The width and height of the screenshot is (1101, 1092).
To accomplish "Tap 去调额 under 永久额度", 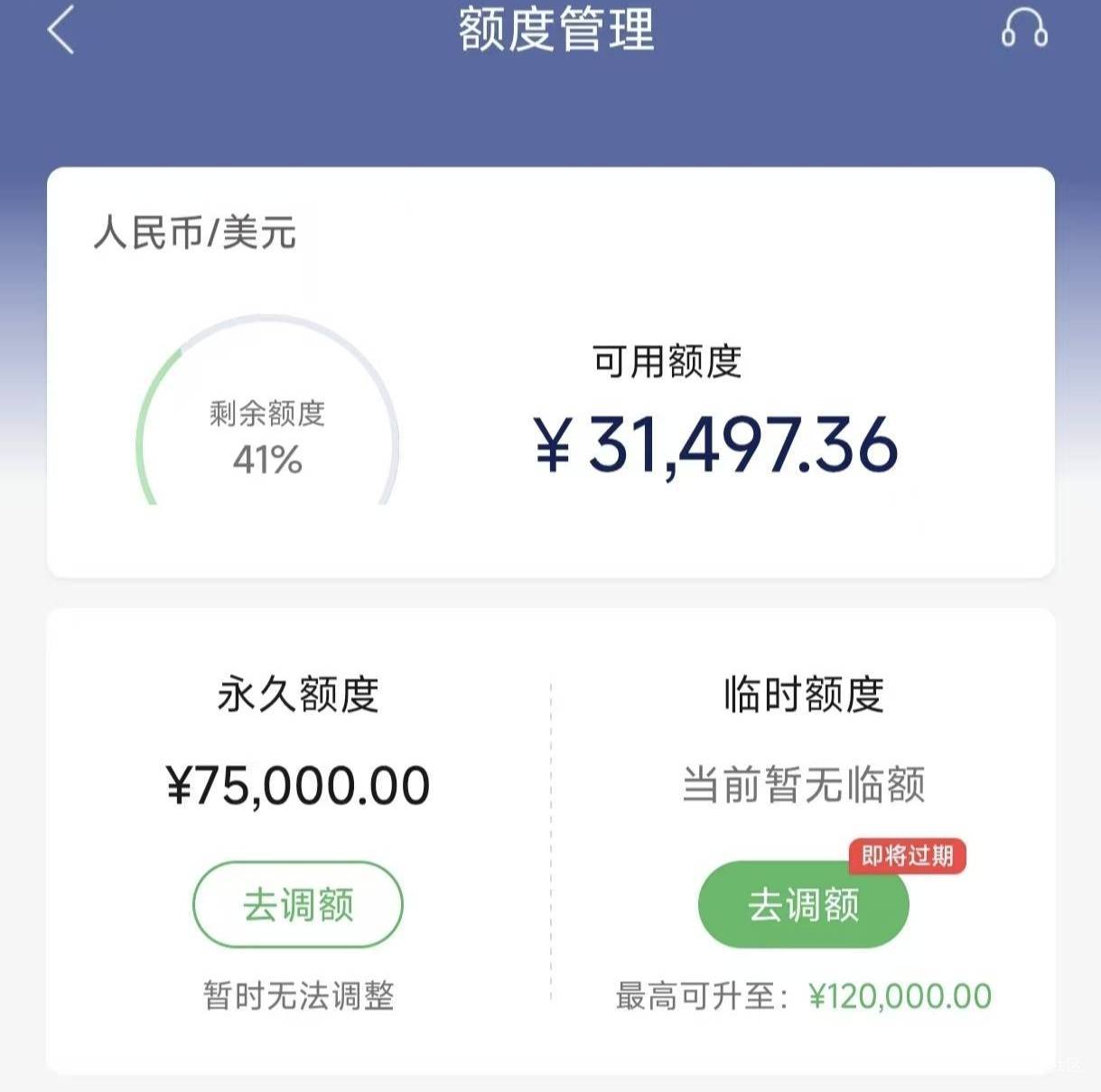I will pos(298,904).
